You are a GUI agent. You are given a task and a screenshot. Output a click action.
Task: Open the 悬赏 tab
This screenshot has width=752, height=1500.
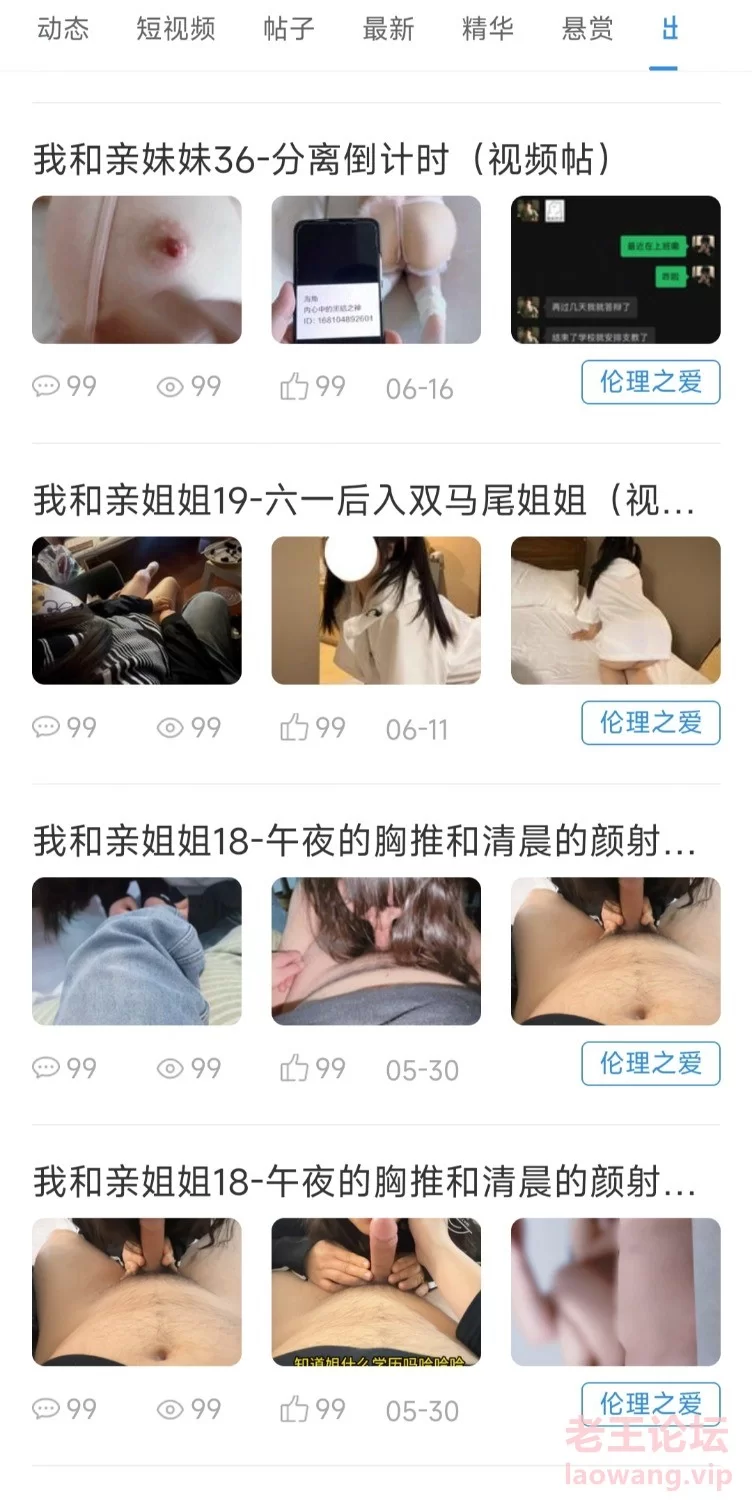(x=587, y=30)
